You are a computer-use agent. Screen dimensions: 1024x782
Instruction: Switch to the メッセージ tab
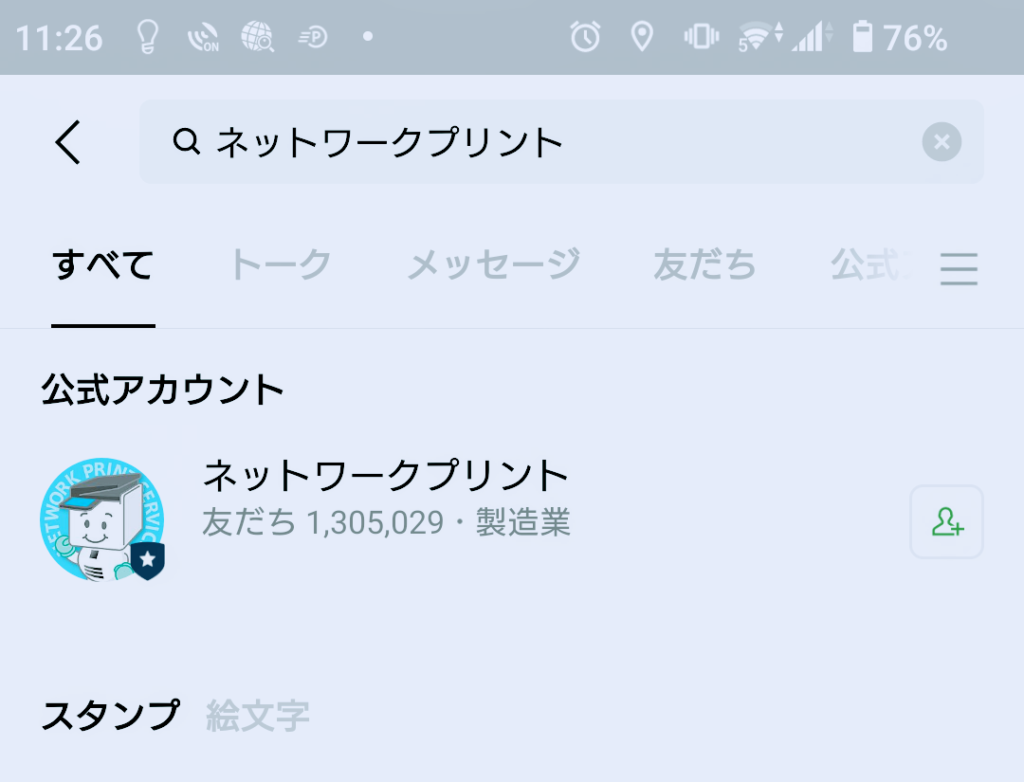point(493,266)
